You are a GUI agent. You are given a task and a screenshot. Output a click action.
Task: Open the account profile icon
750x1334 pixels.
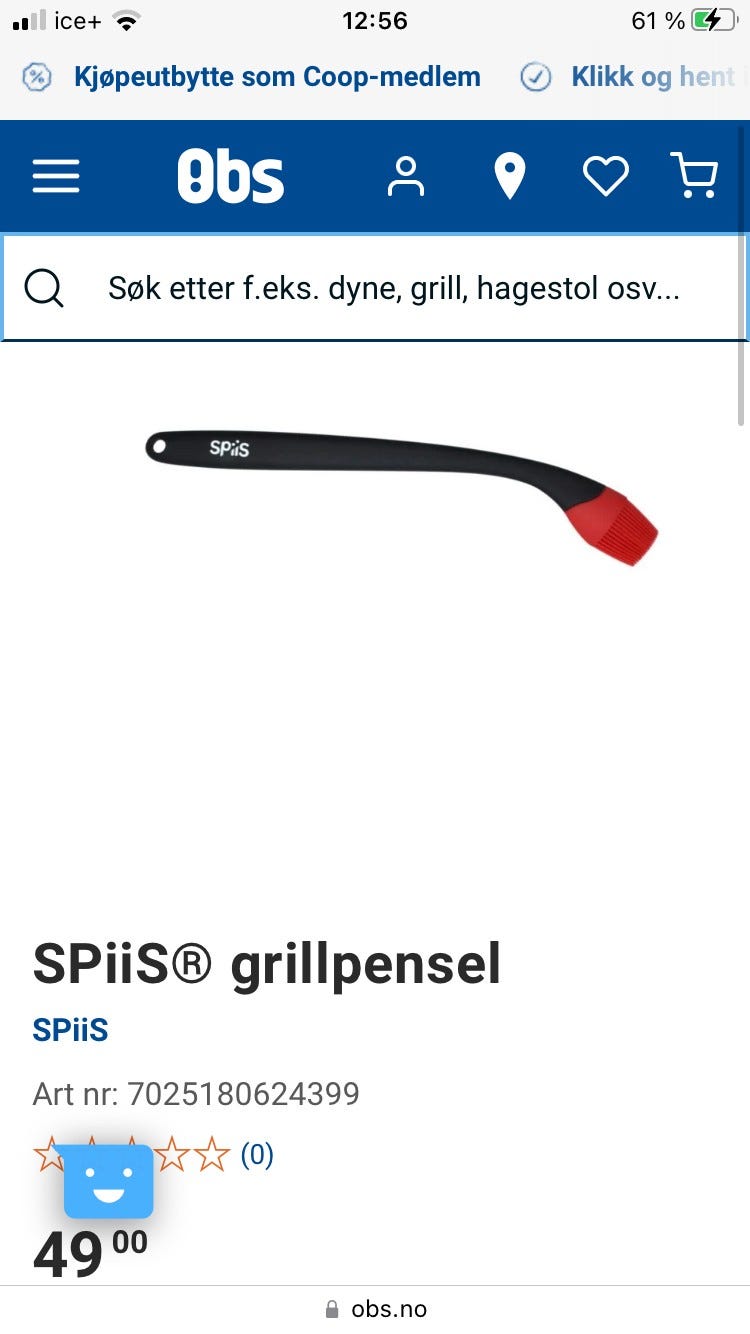coord(406,176)
